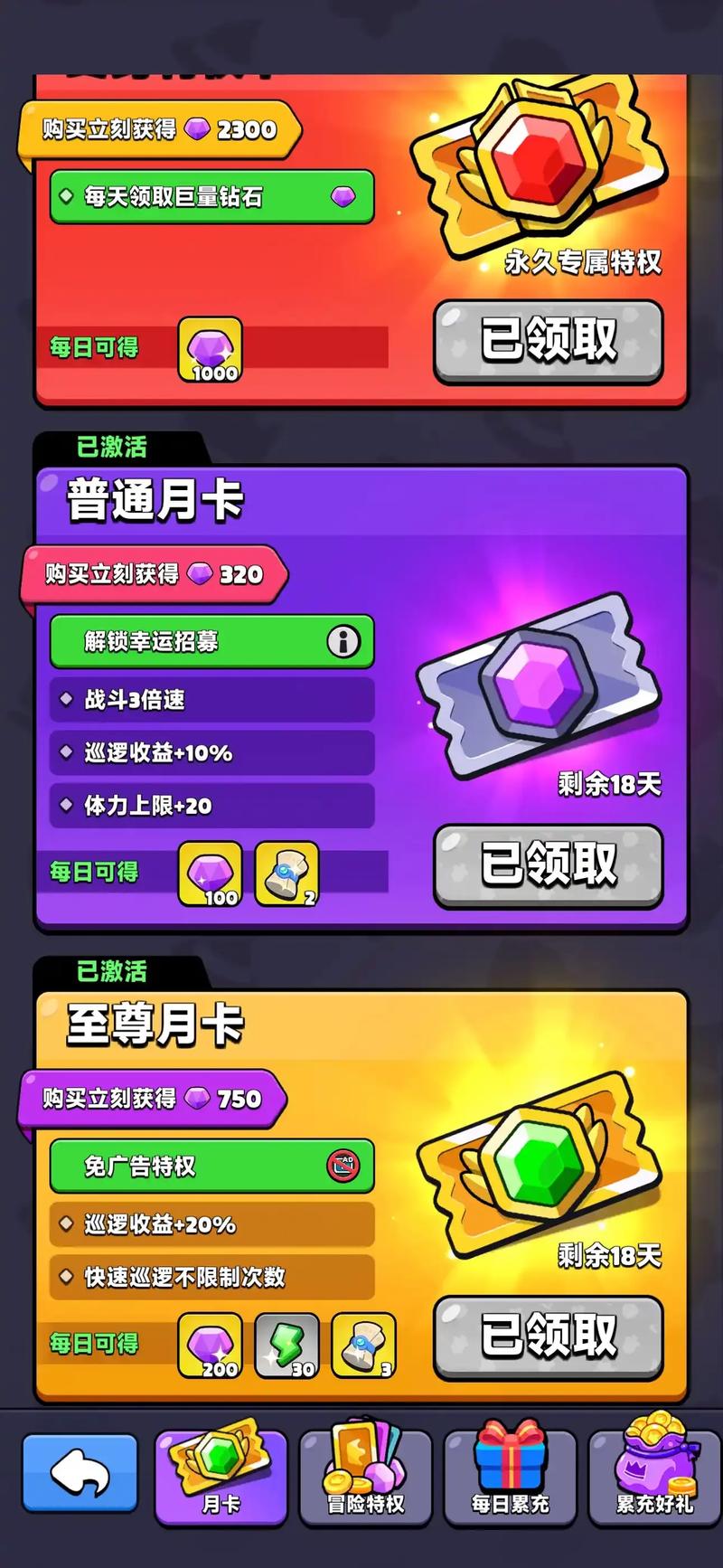
Task: View info for 解锁幸运招募
Action: pyautogui.click(x=343, y=642)
